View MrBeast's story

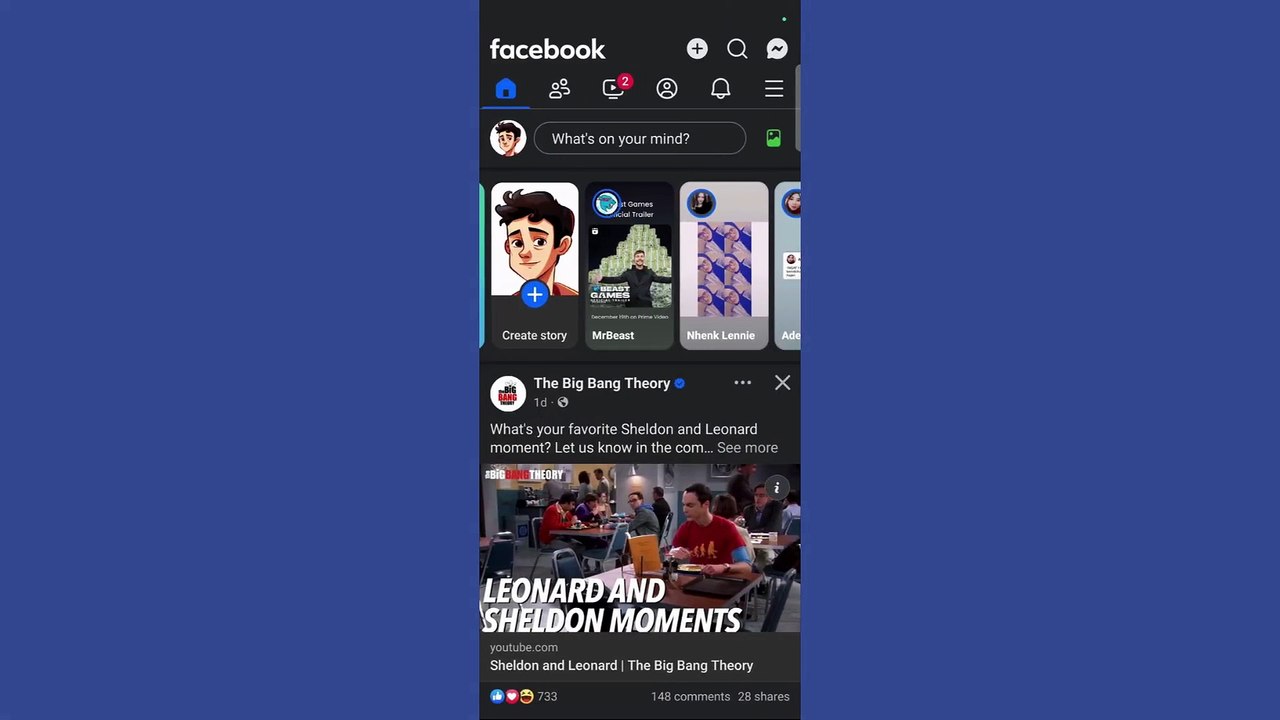tap(629, 265)
